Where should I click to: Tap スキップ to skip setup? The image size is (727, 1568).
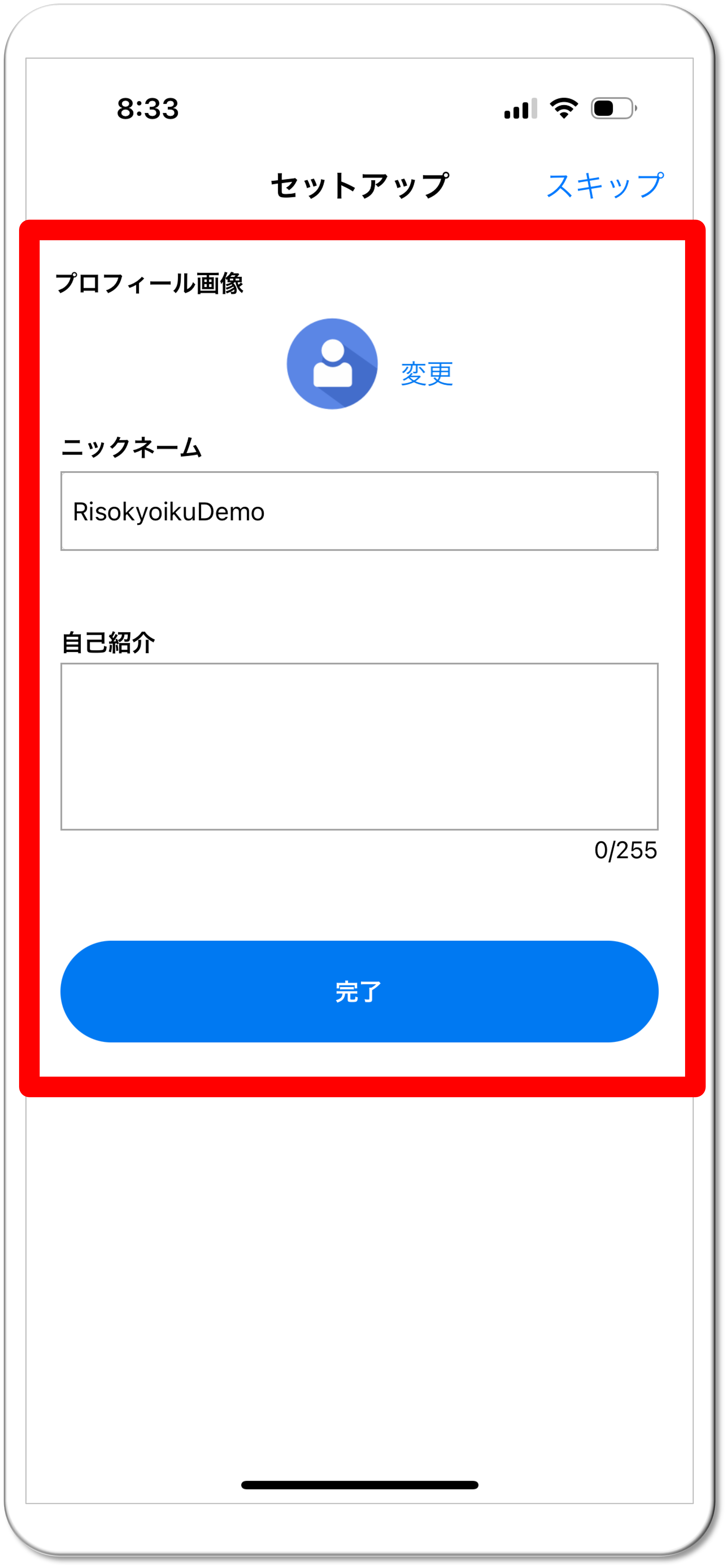click(605, 185)
